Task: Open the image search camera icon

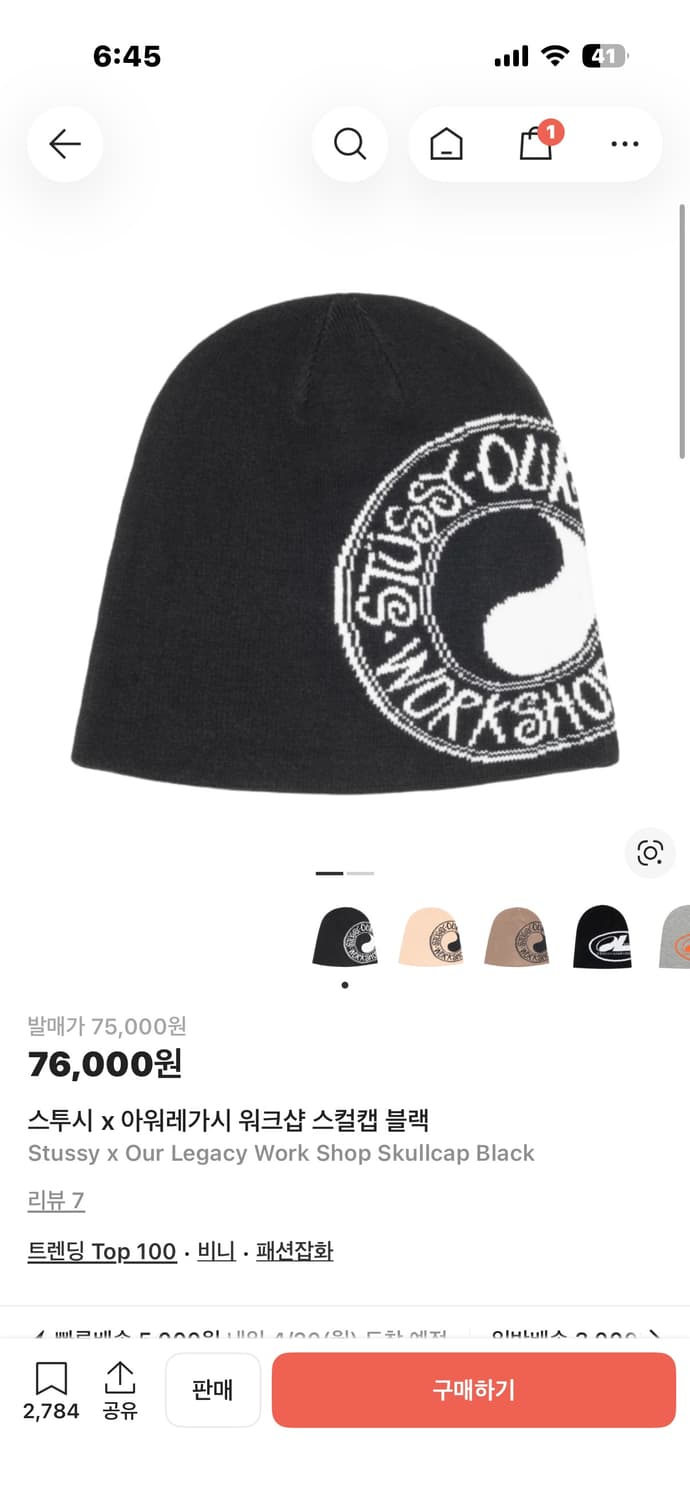Action: [x=650, y=853]
